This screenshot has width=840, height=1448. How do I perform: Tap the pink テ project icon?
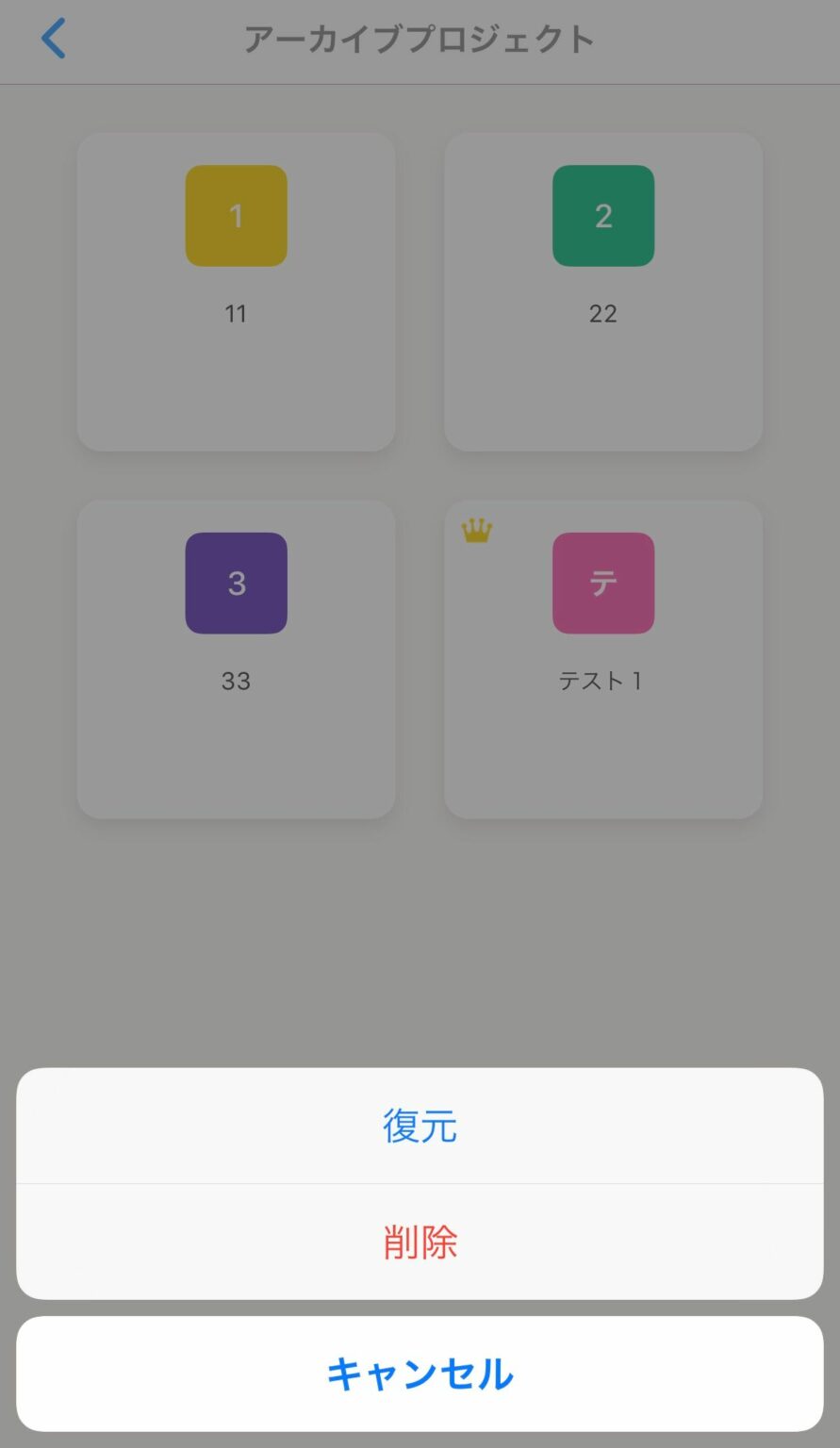pyautogui.click(x=603, y=583)
